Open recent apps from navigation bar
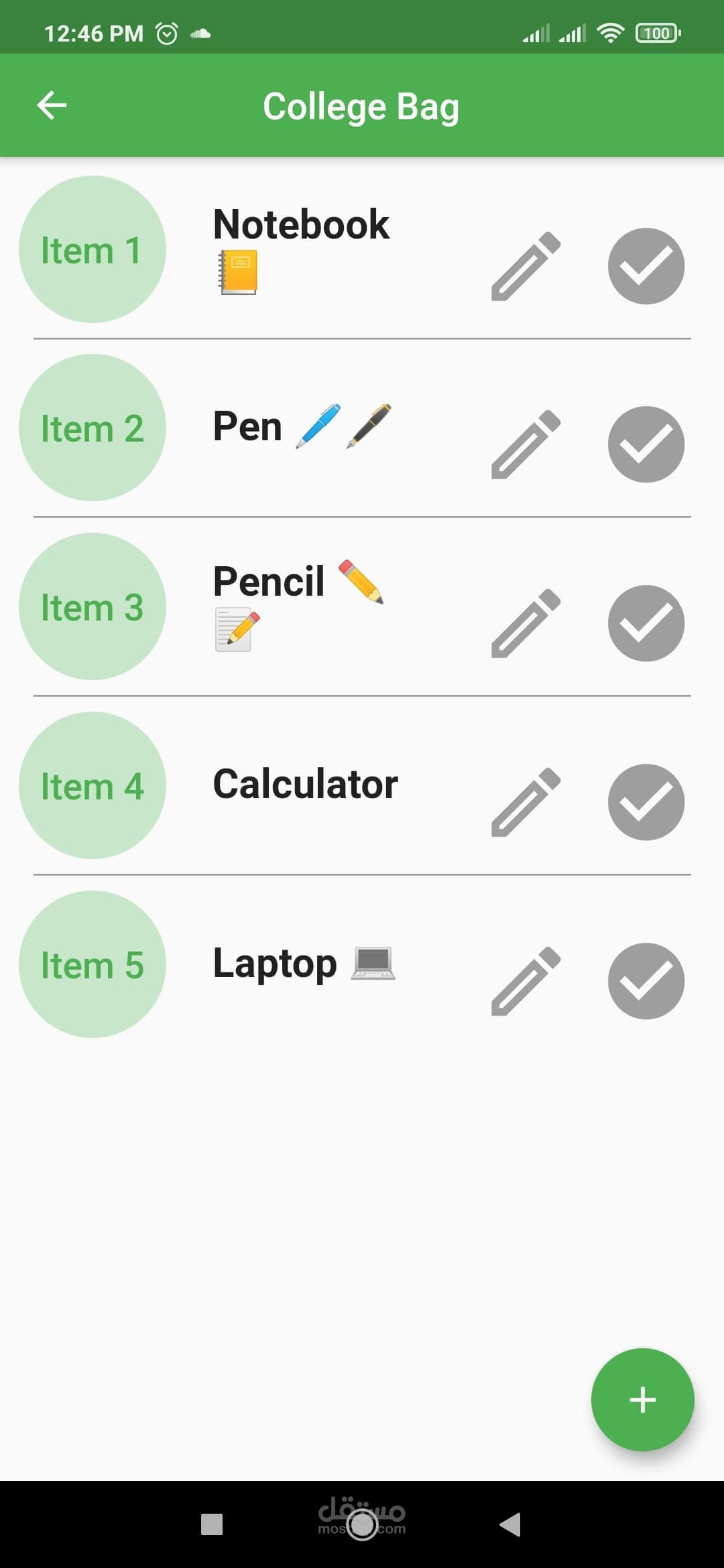This screenshot has width=724, height=1568. pyautogui.click(x=212, y=1524)
